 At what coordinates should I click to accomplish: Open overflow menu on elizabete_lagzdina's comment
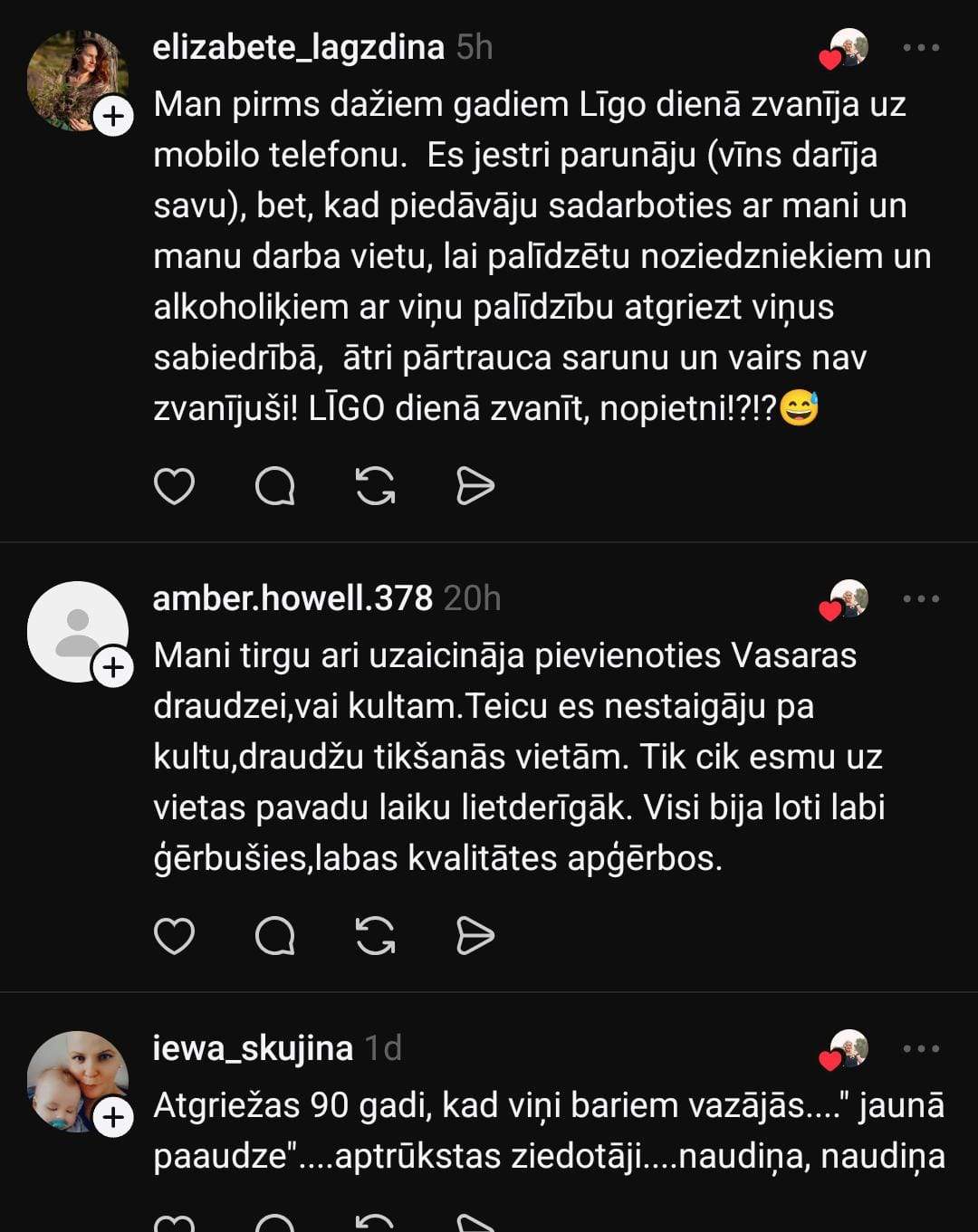921,48
